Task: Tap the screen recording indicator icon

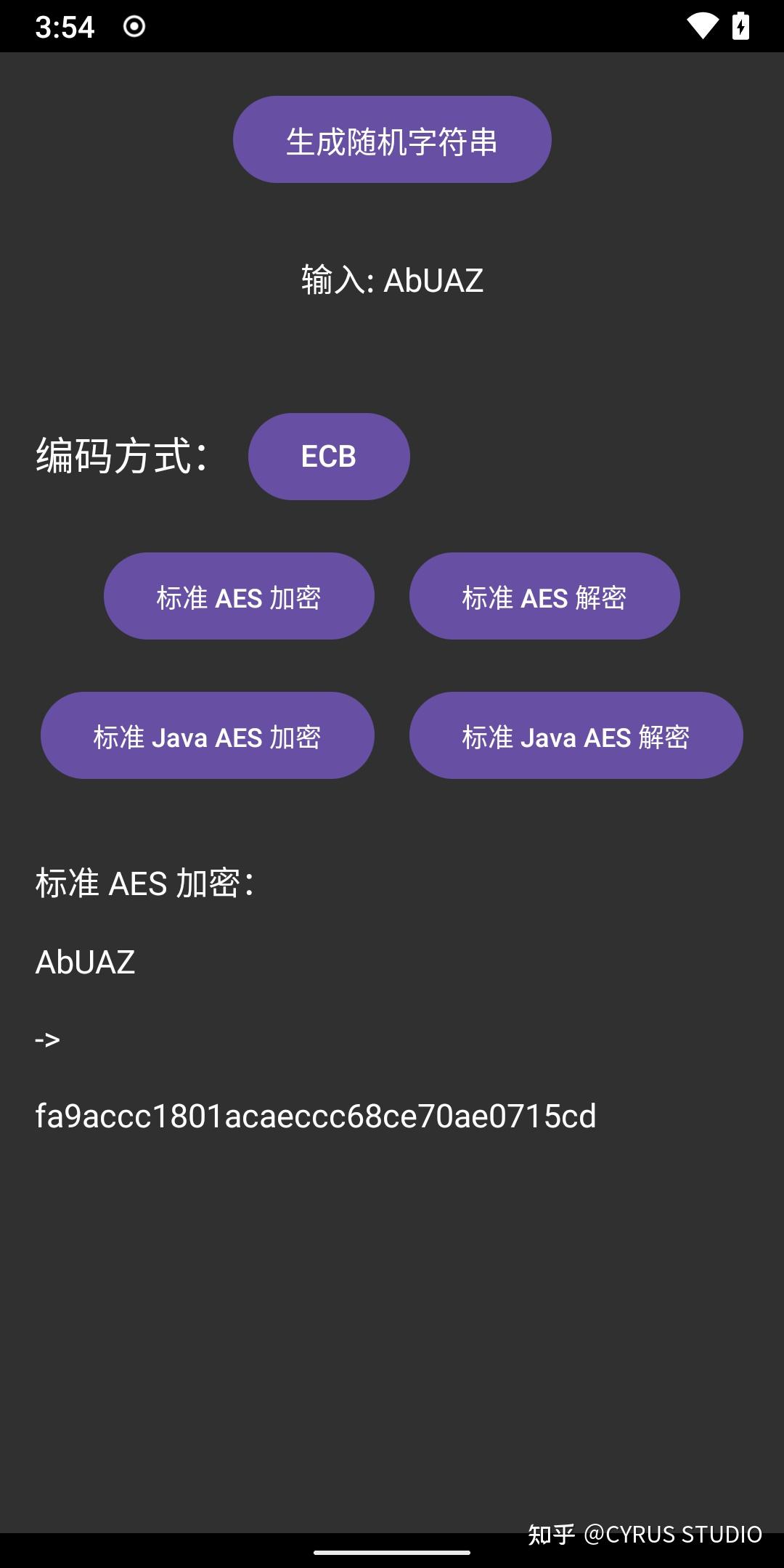Action: [133, 26]
